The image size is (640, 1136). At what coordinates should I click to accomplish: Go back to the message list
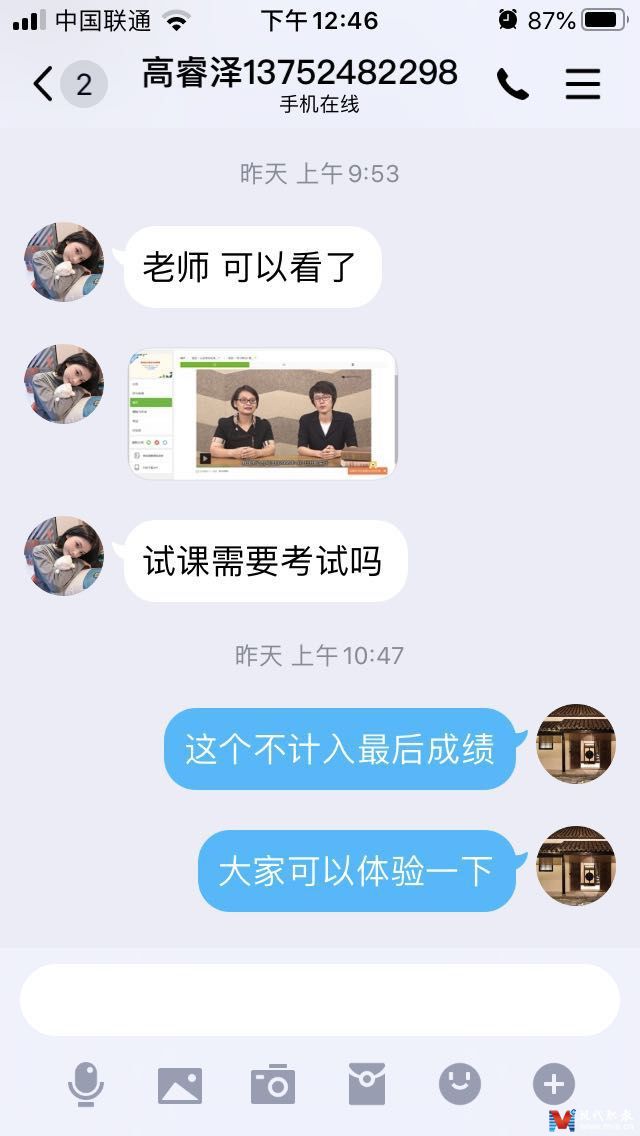point(44,85)
